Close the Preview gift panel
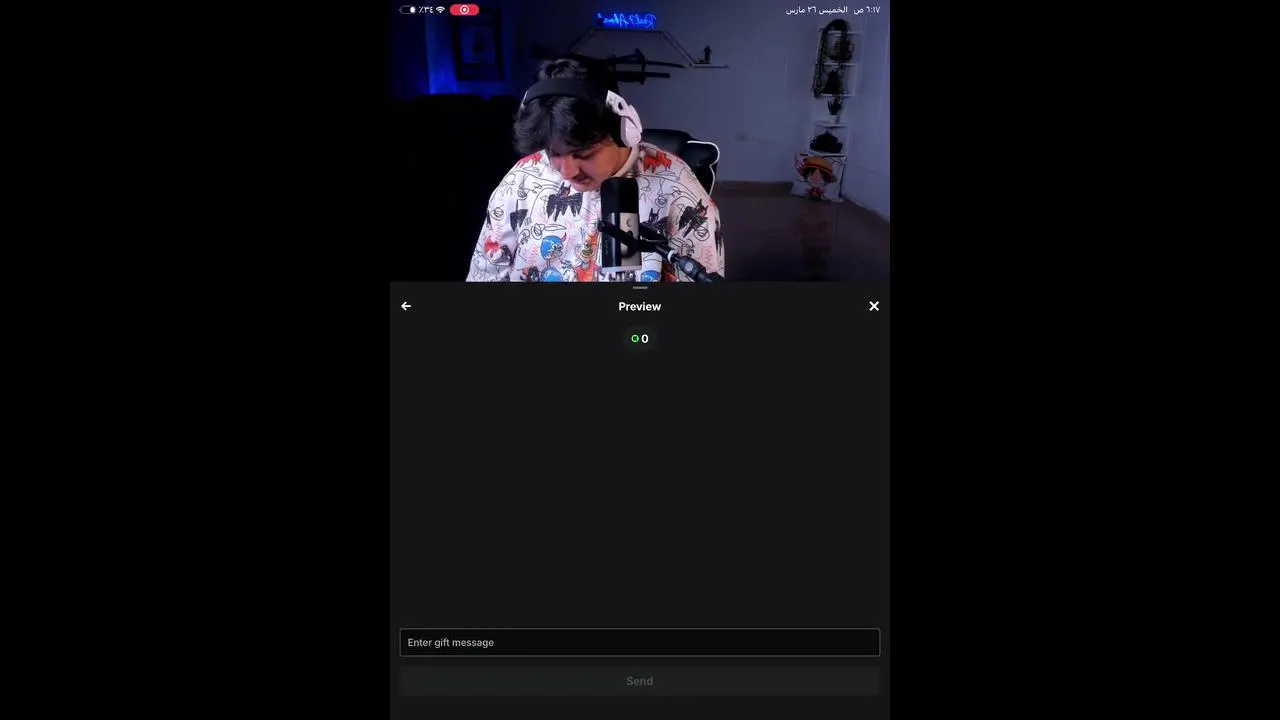Viewport: 1280px width, 720px height. tap(874, 306)
